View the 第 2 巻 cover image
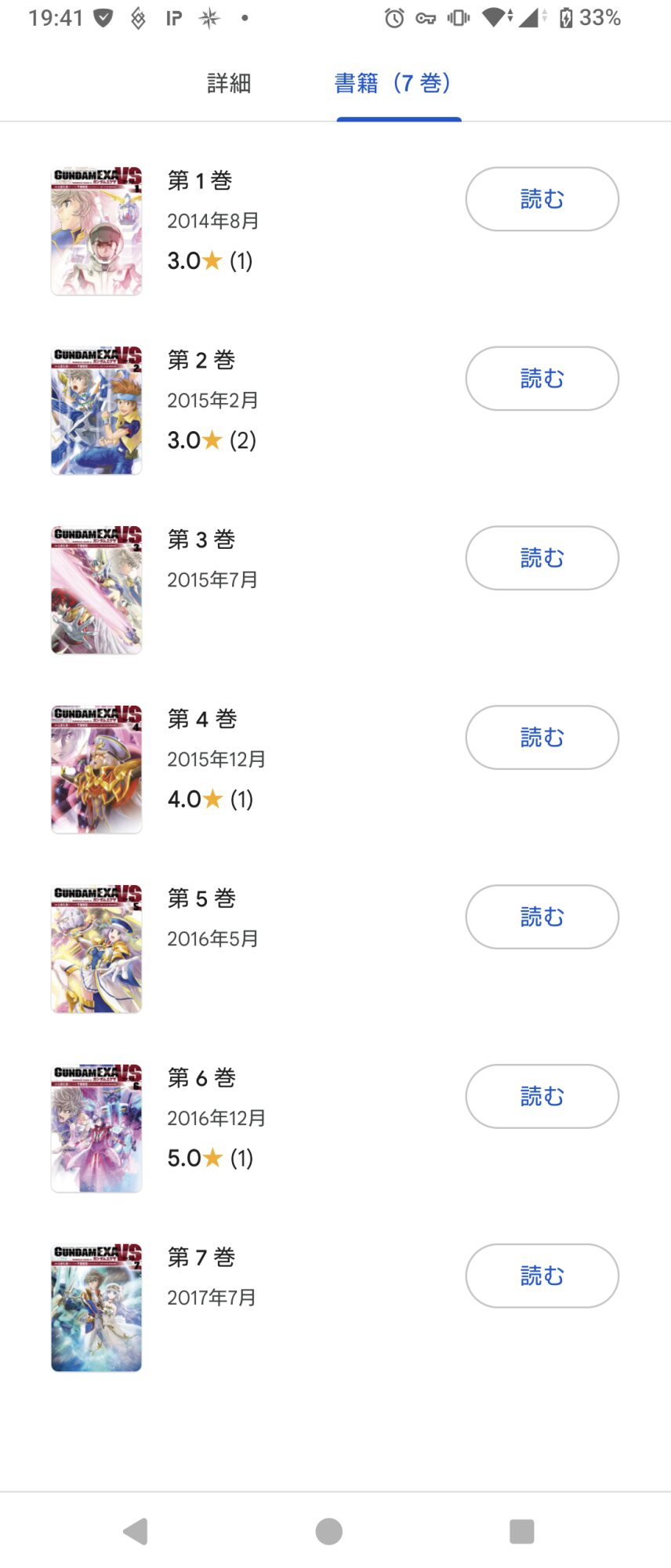The width and height of the screenshot is (671, 1568). pyautogui.click(x=96, y=411)
